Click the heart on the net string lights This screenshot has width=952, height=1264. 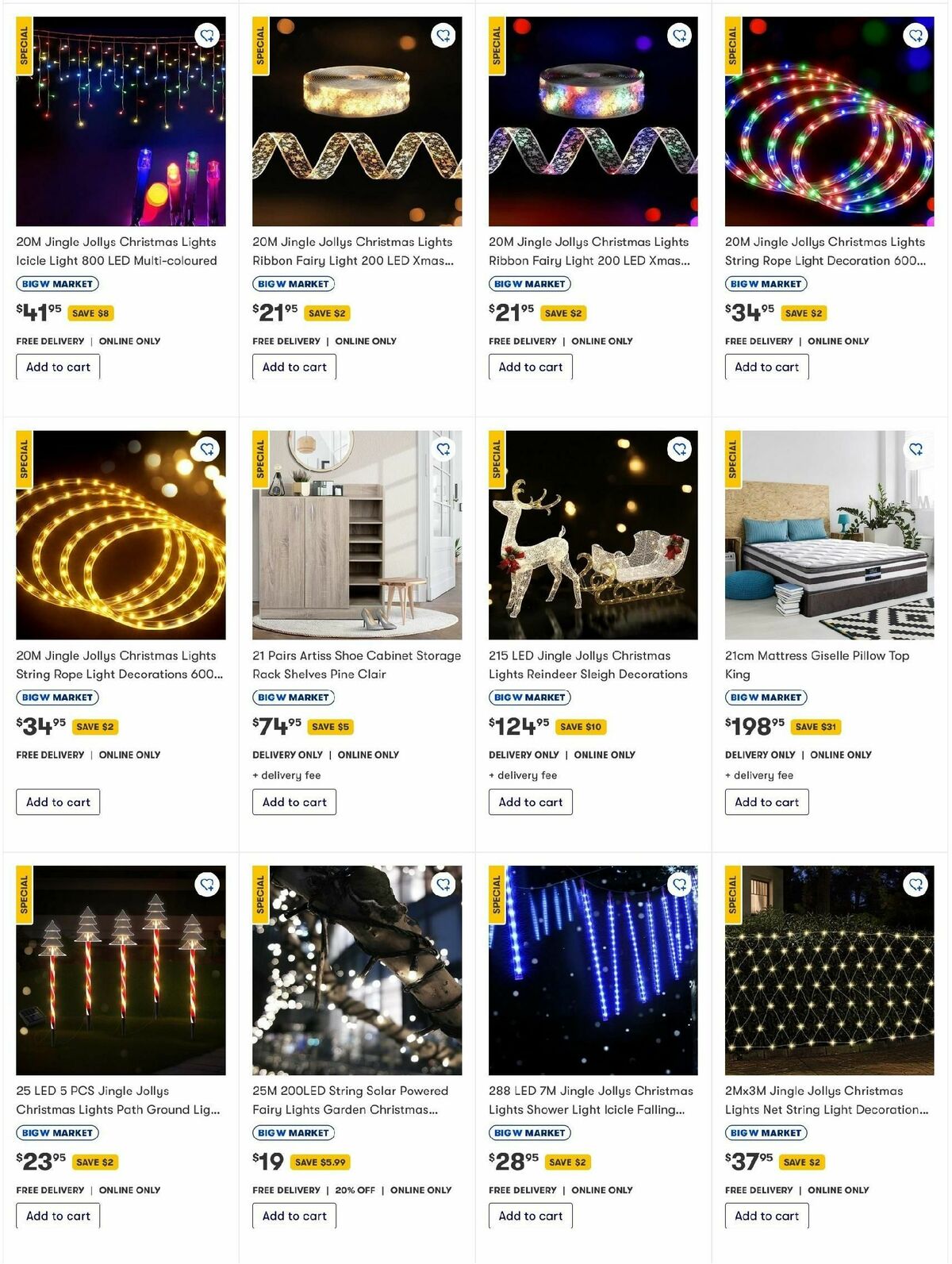(x=915, y=882)
